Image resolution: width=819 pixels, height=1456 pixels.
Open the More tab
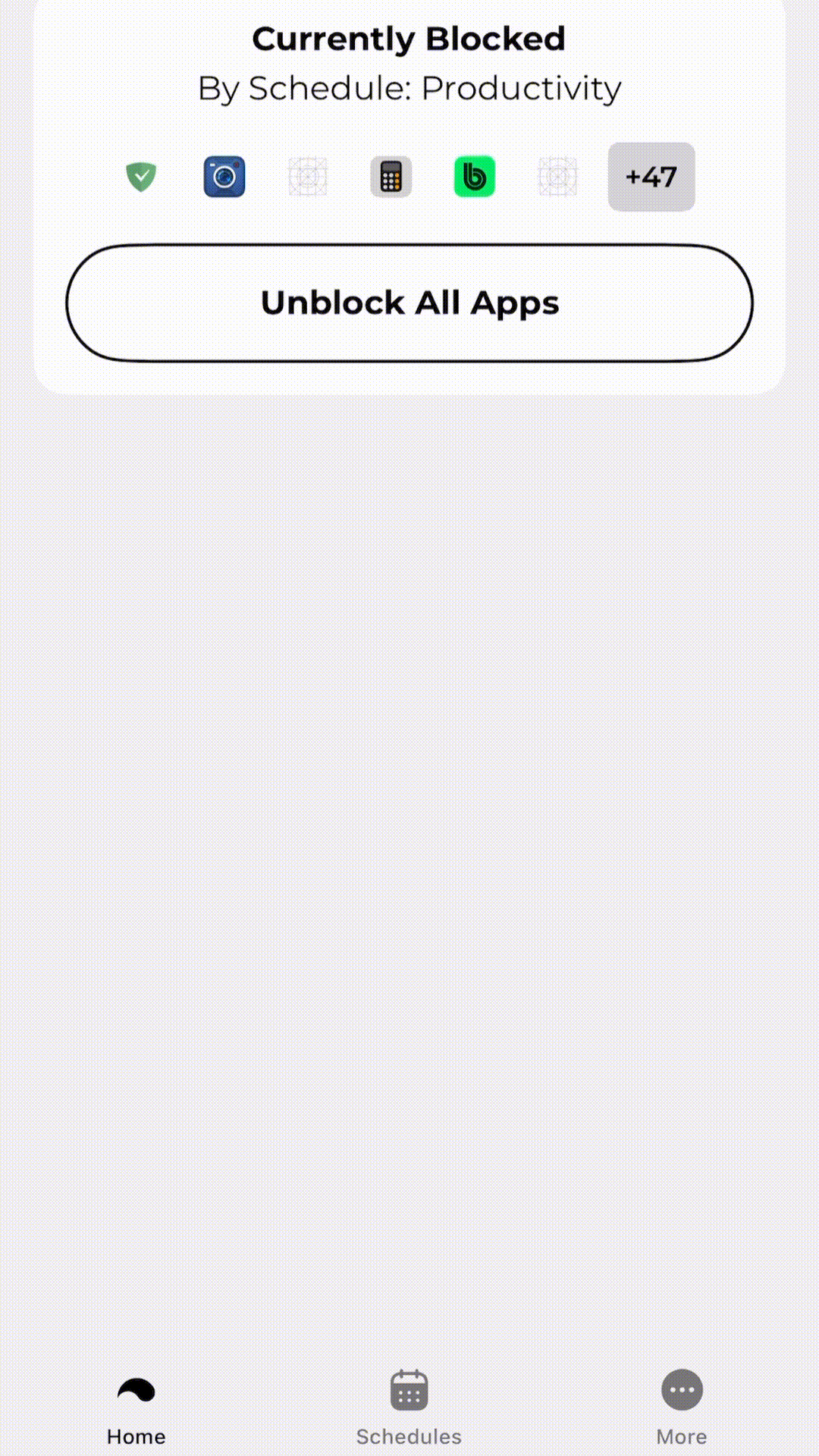pyautogui.click(x=682, y=1407)
